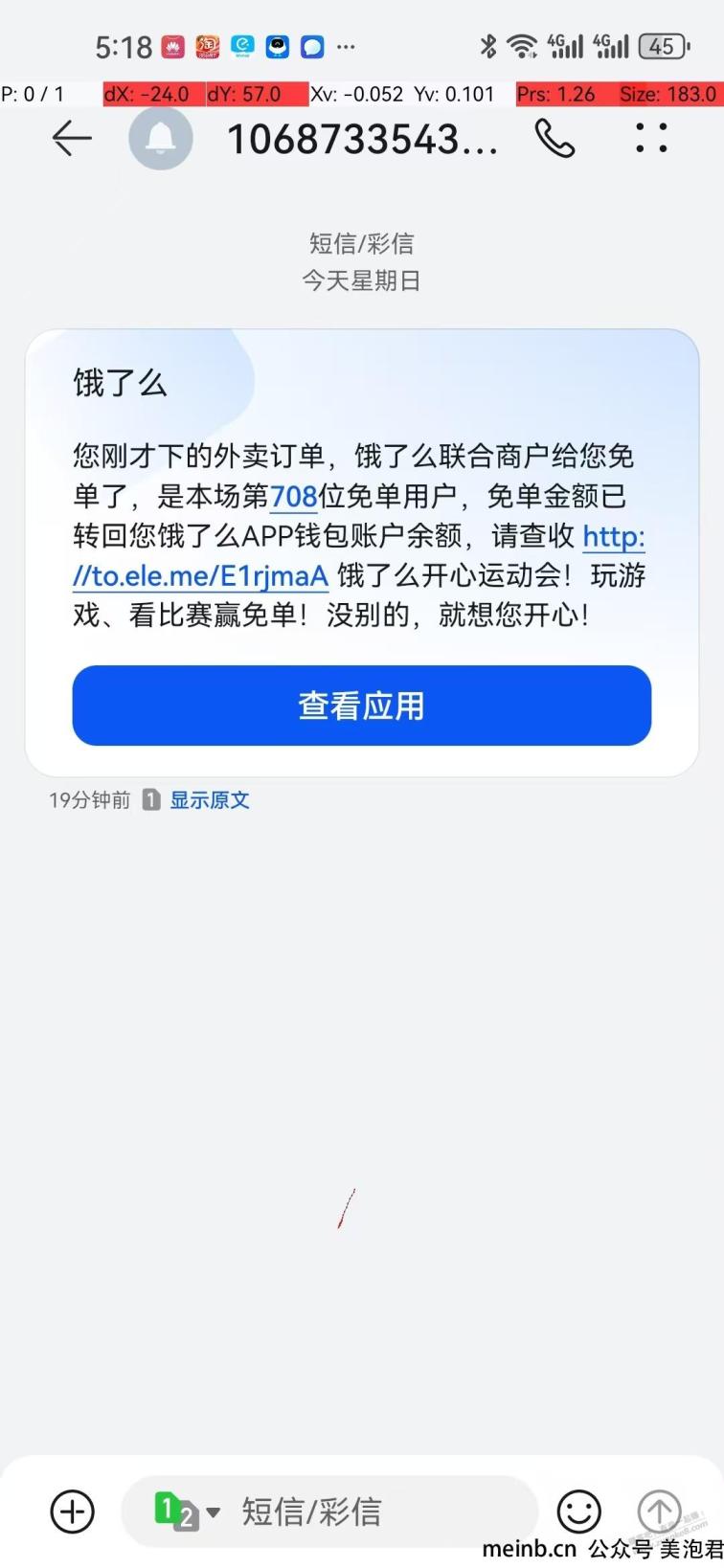Viewport: 724px width, 1568px height.
Task: Open the emoji picker
Action: (x=579, y=1512)
